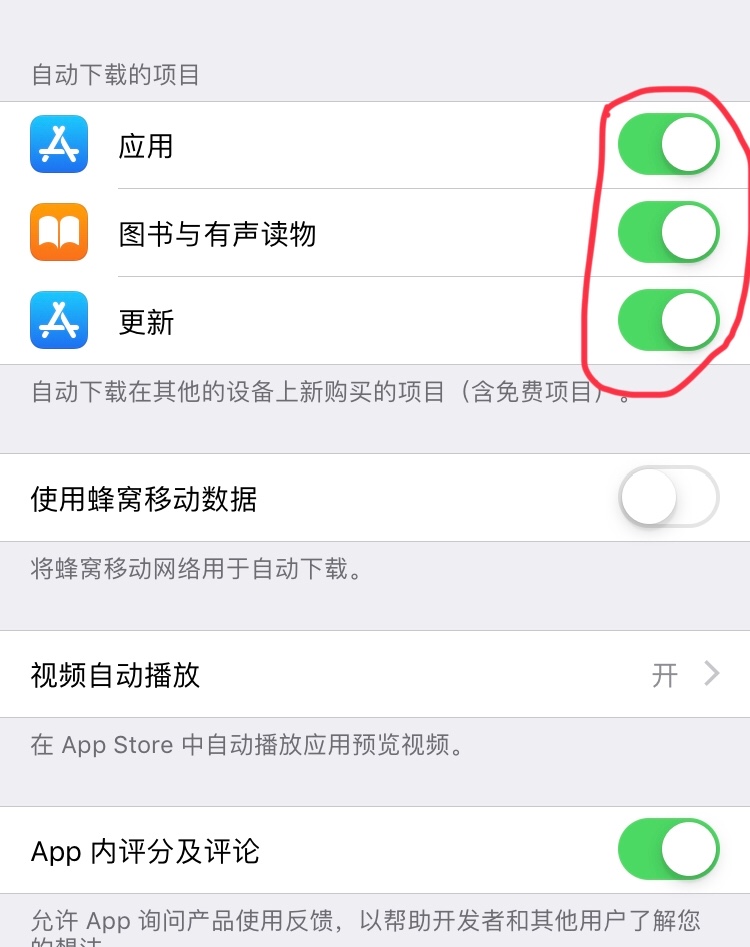The width and height of the screenshot is (750, 947).
Task: Turn off App 内评分及评论
Action: pyautogui.click(x=668, y=850)
